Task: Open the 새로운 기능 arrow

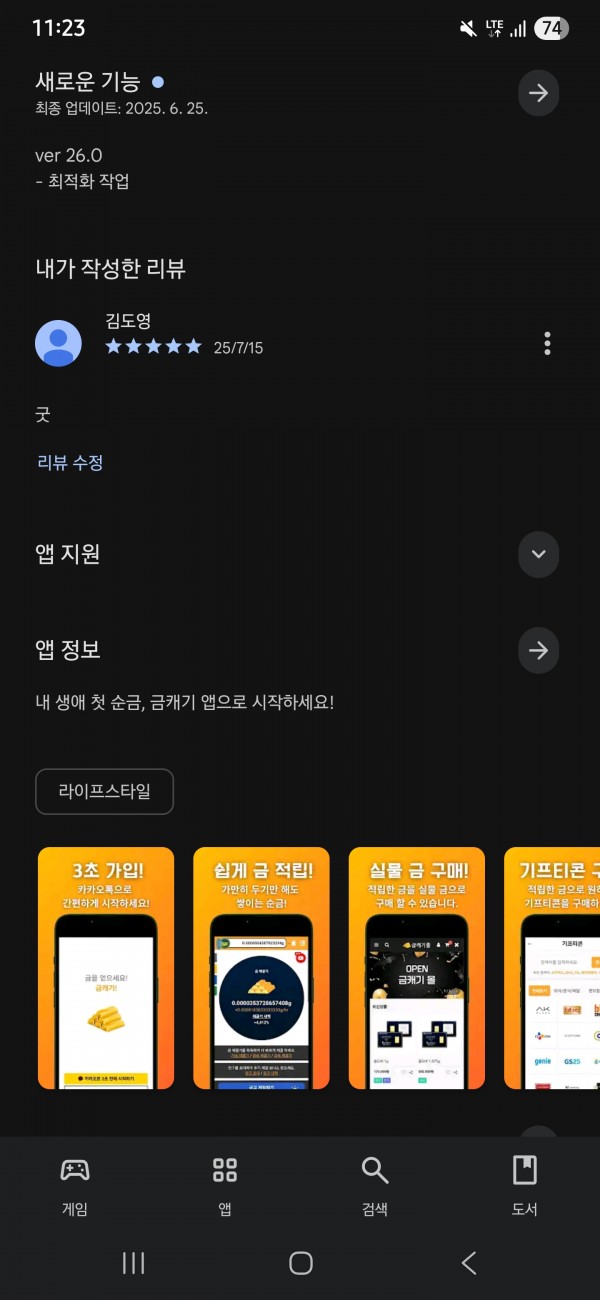Action: 538,94
